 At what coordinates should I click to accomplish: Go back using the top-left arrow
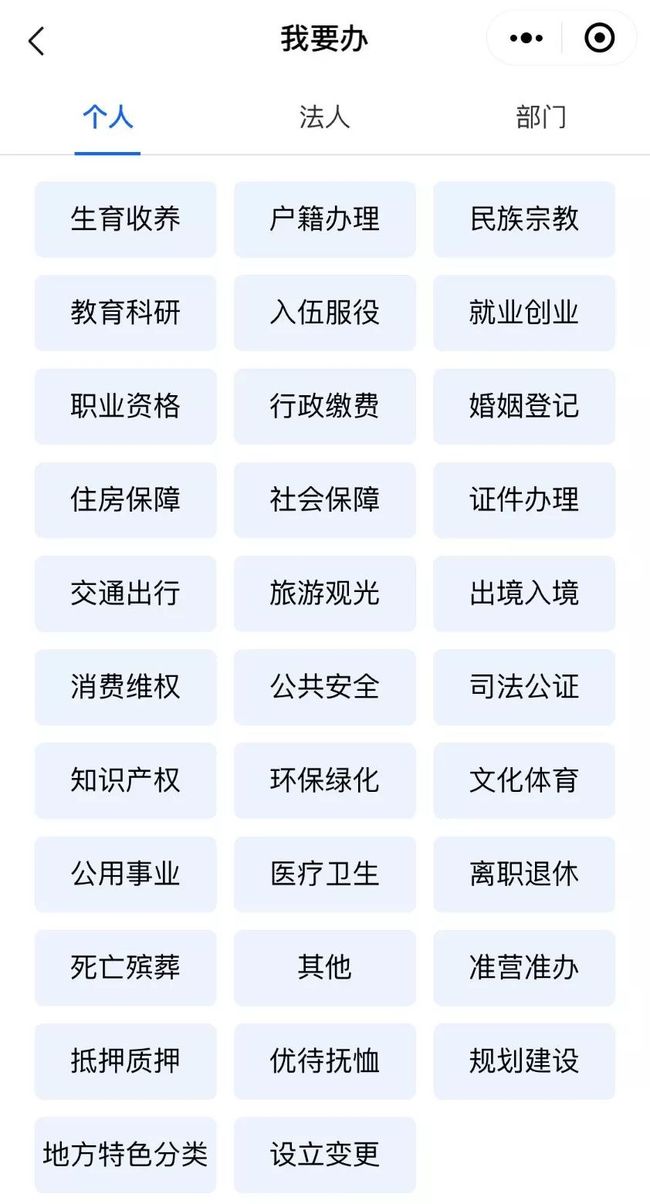[37, 40]
